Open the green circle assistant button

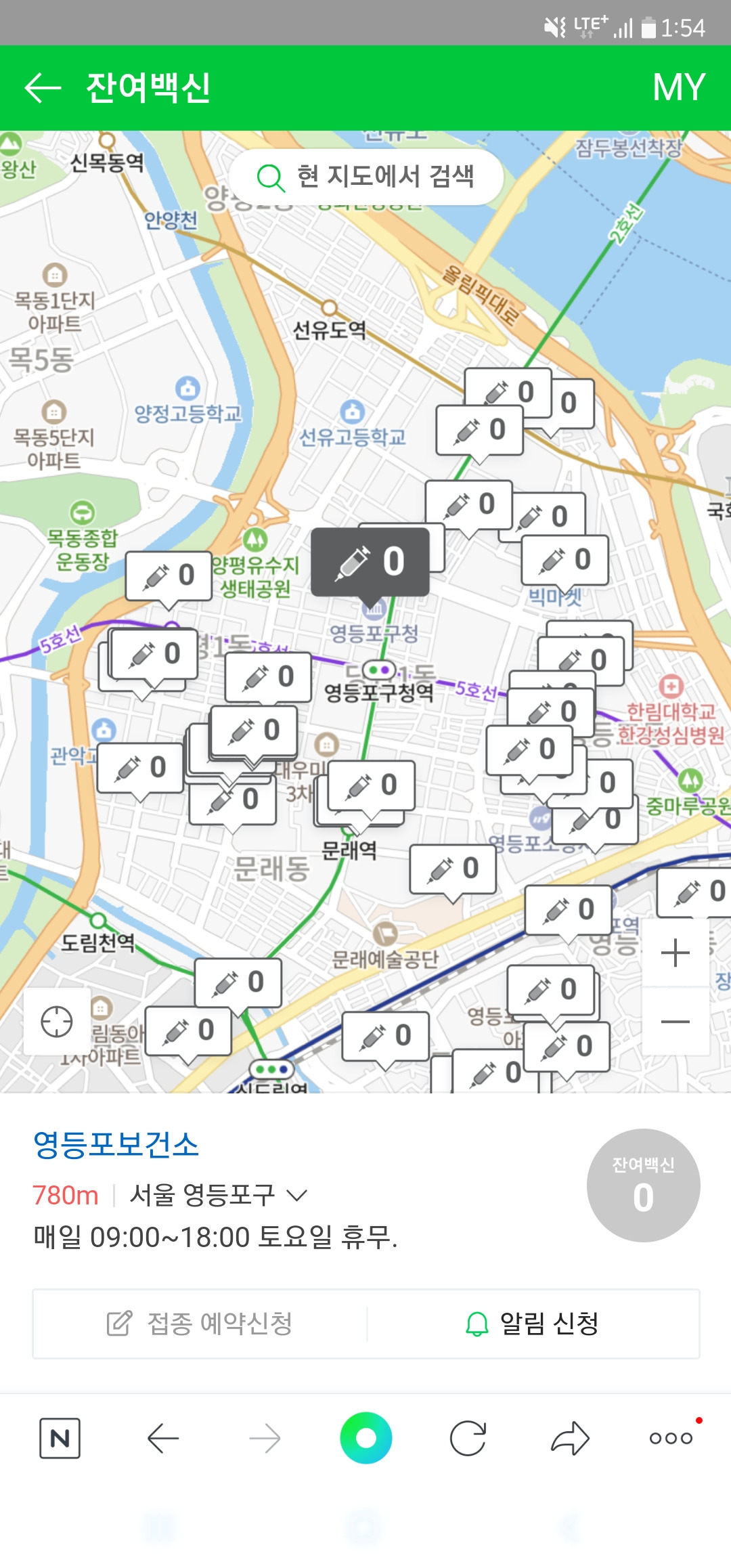366,1438
